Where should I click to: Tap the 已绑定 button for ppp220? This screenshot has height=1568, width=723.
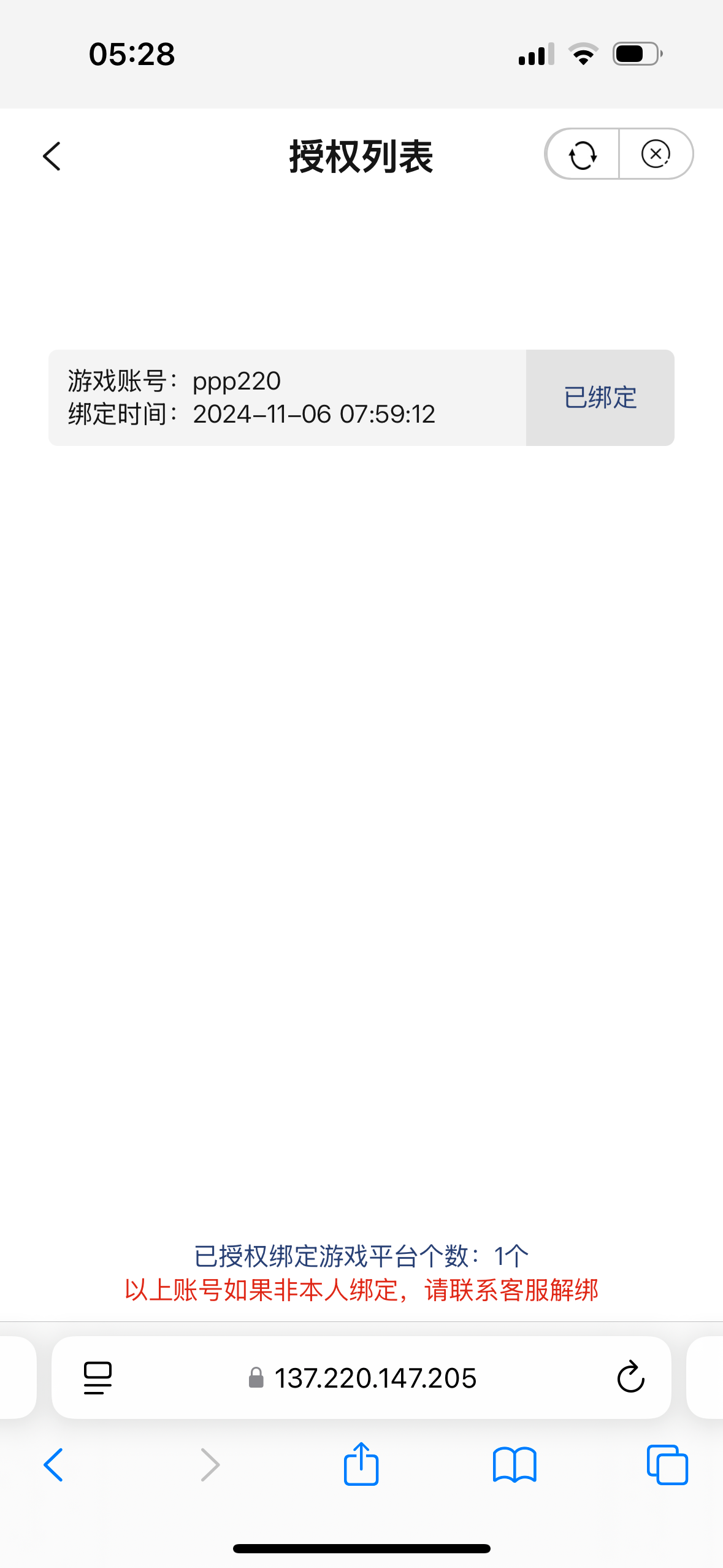(x=600, y=398)
